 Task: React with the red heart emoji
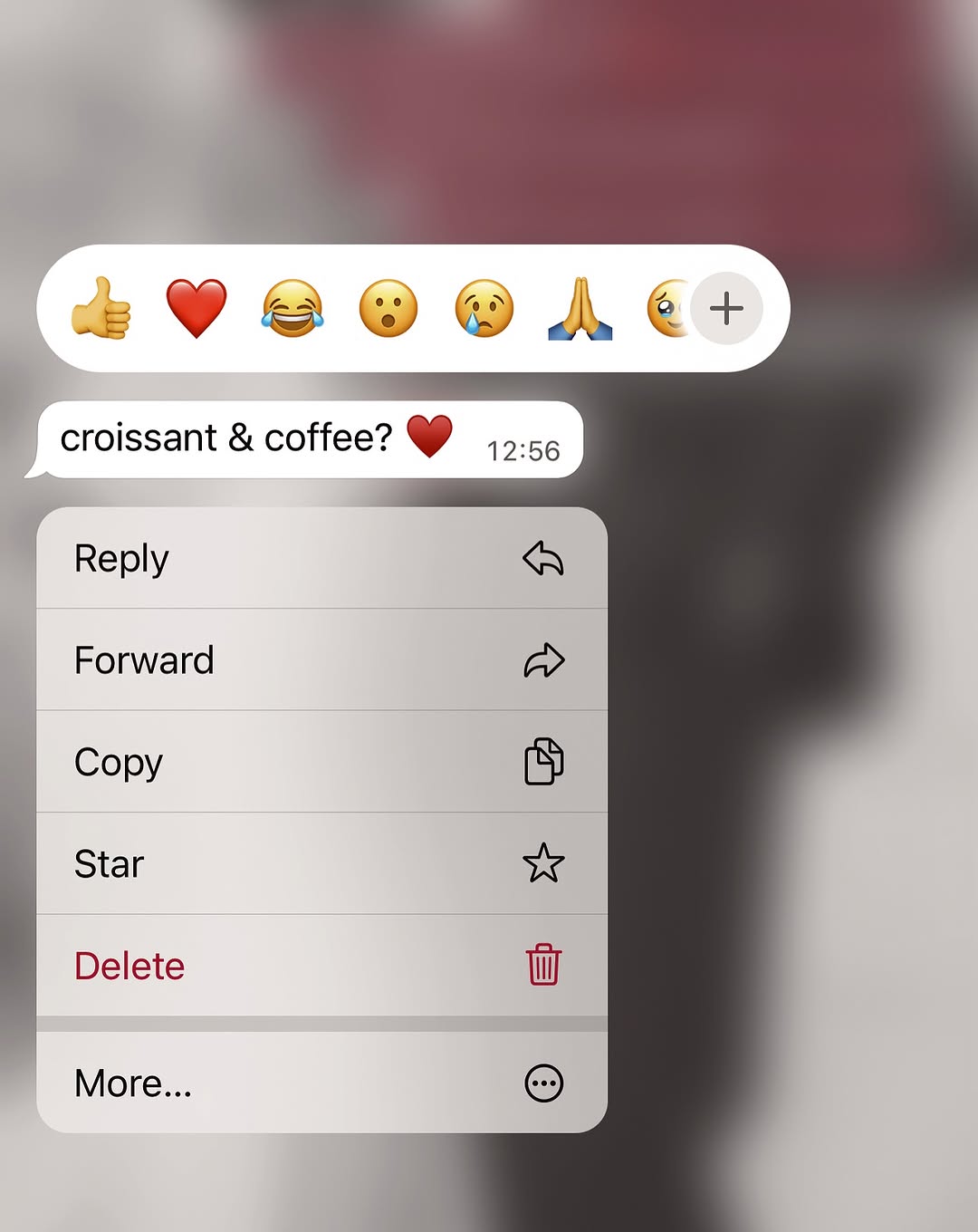click(x=197, y=308)
